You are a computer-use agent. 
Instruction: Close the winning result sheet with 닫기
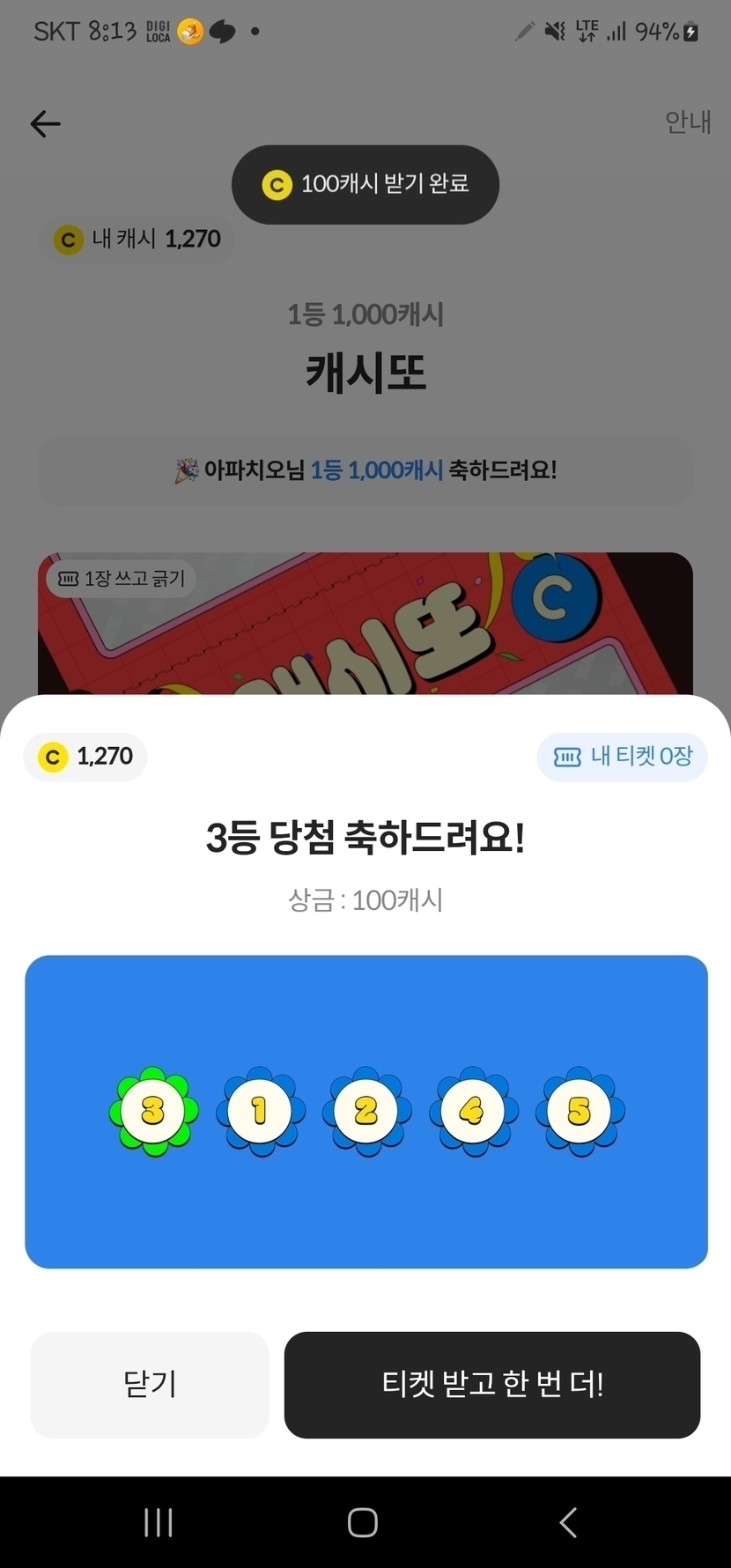150,1384
